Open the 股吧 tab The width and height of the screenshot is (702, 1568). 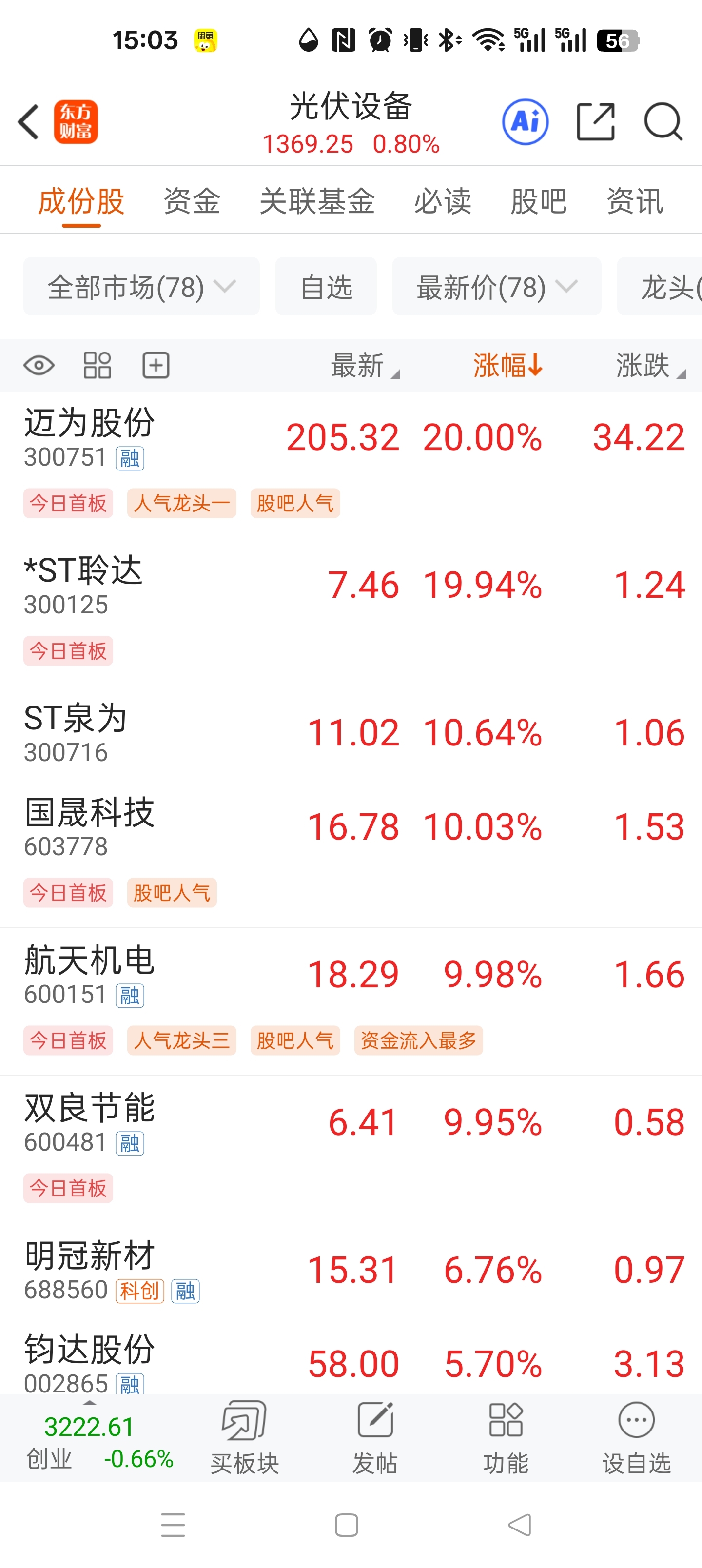pyautogui.click(x=538, y=201)
